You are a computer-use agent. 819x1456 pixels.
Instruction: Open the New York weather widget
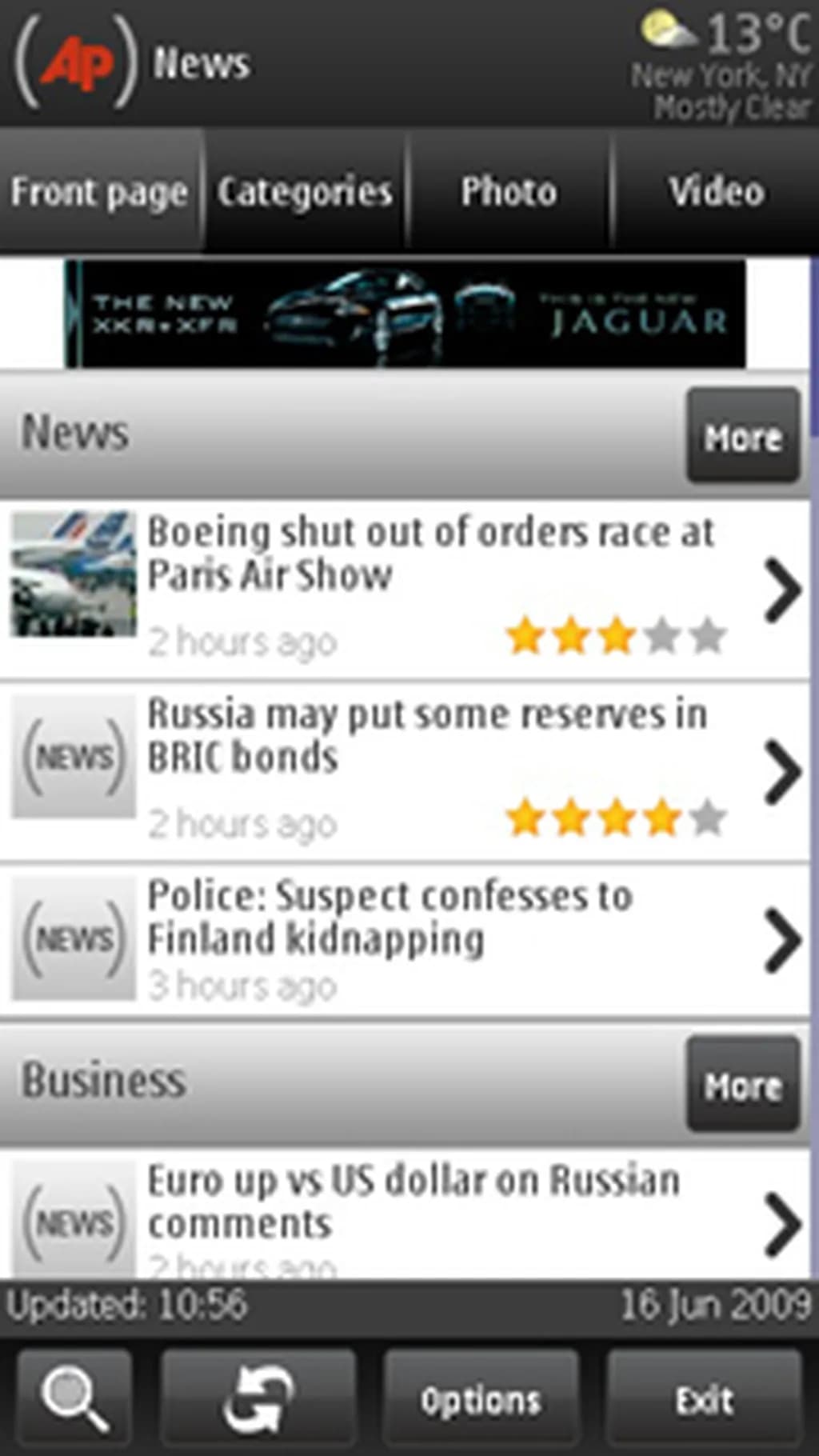point(724,66)
